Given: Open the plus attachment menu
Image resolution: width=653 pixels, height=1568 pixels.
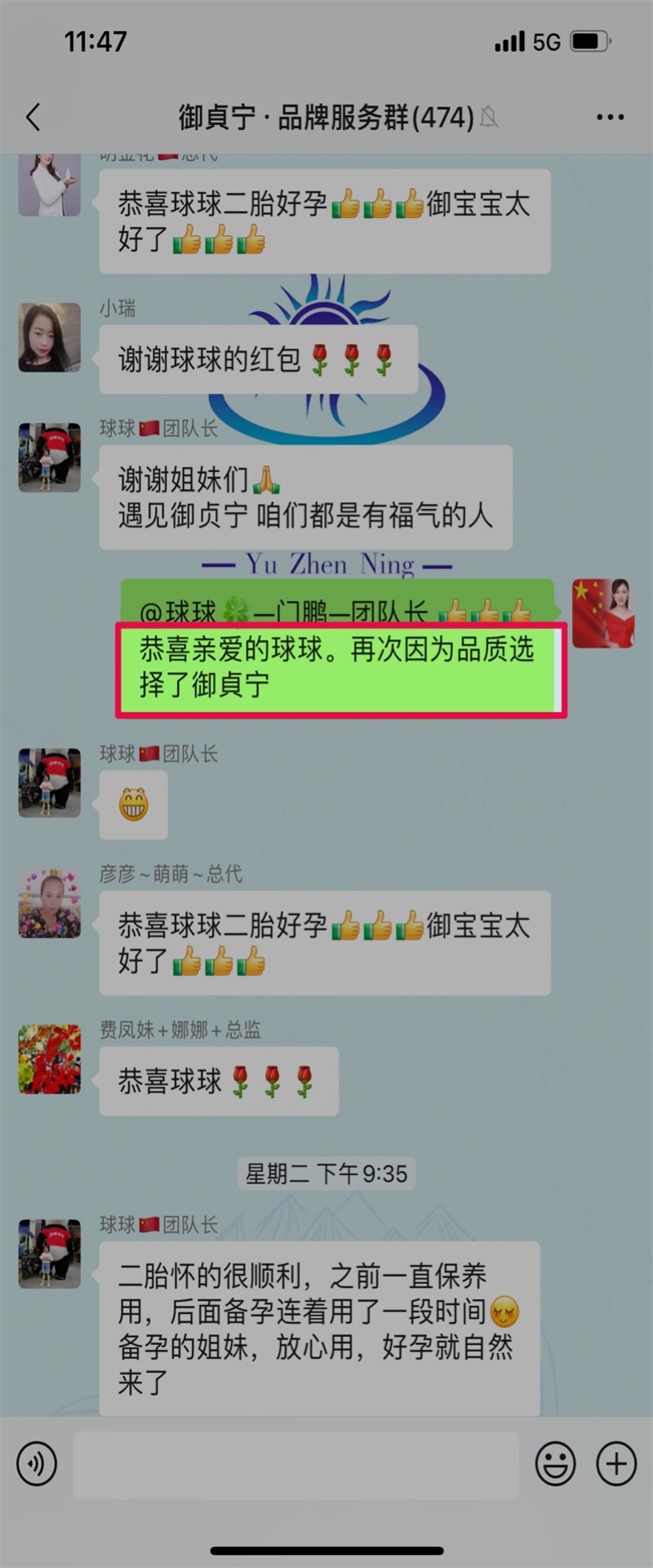Looking at the screenshot, I should click(616, 1463).
